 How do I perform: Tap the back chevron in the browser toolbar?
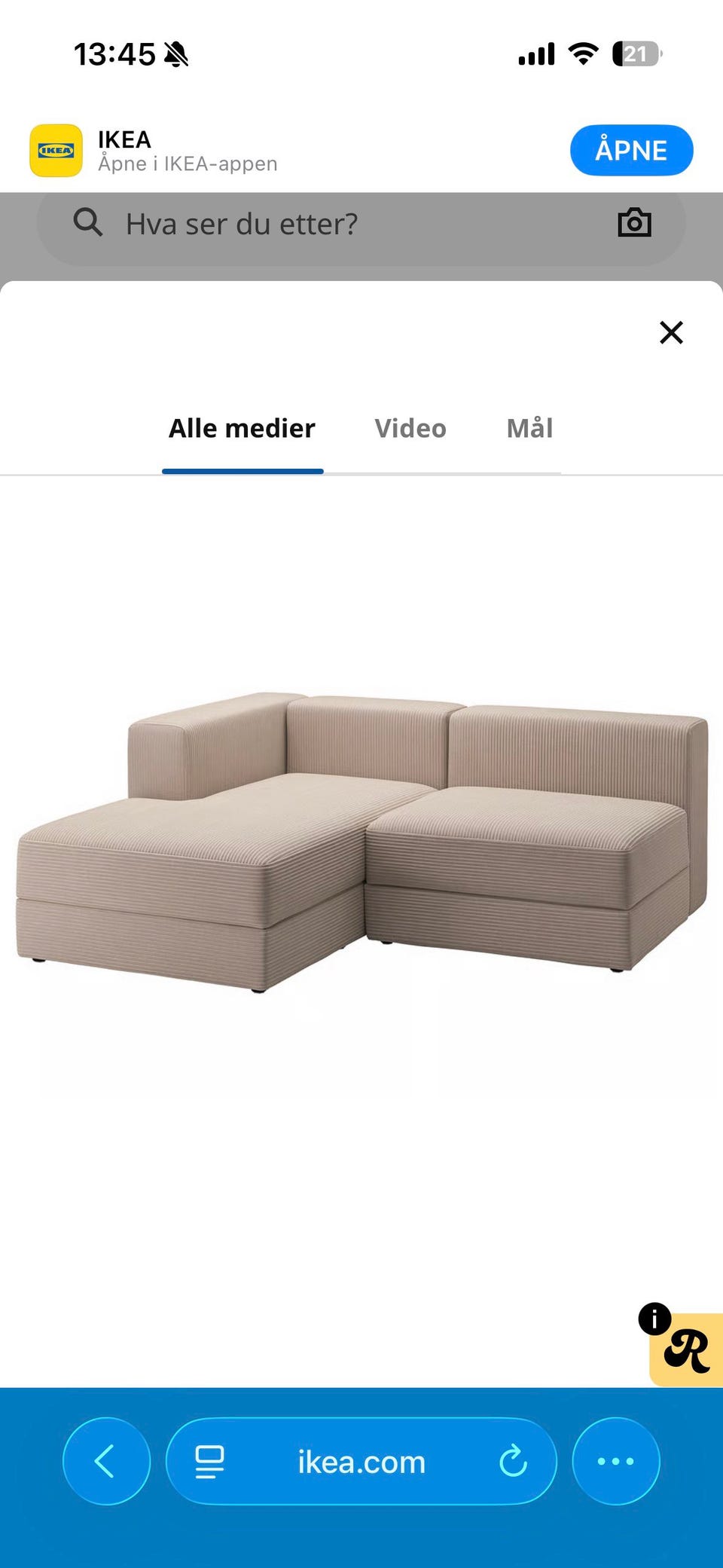[106, 1460]
